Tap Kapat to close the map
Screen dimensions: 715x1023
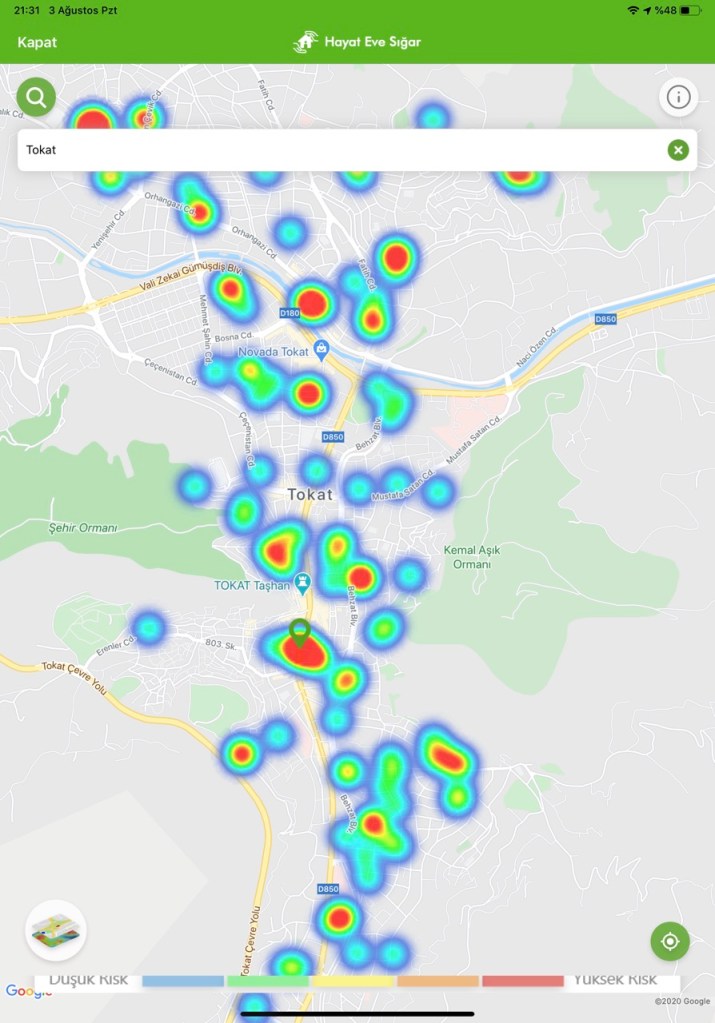(37, 42)
